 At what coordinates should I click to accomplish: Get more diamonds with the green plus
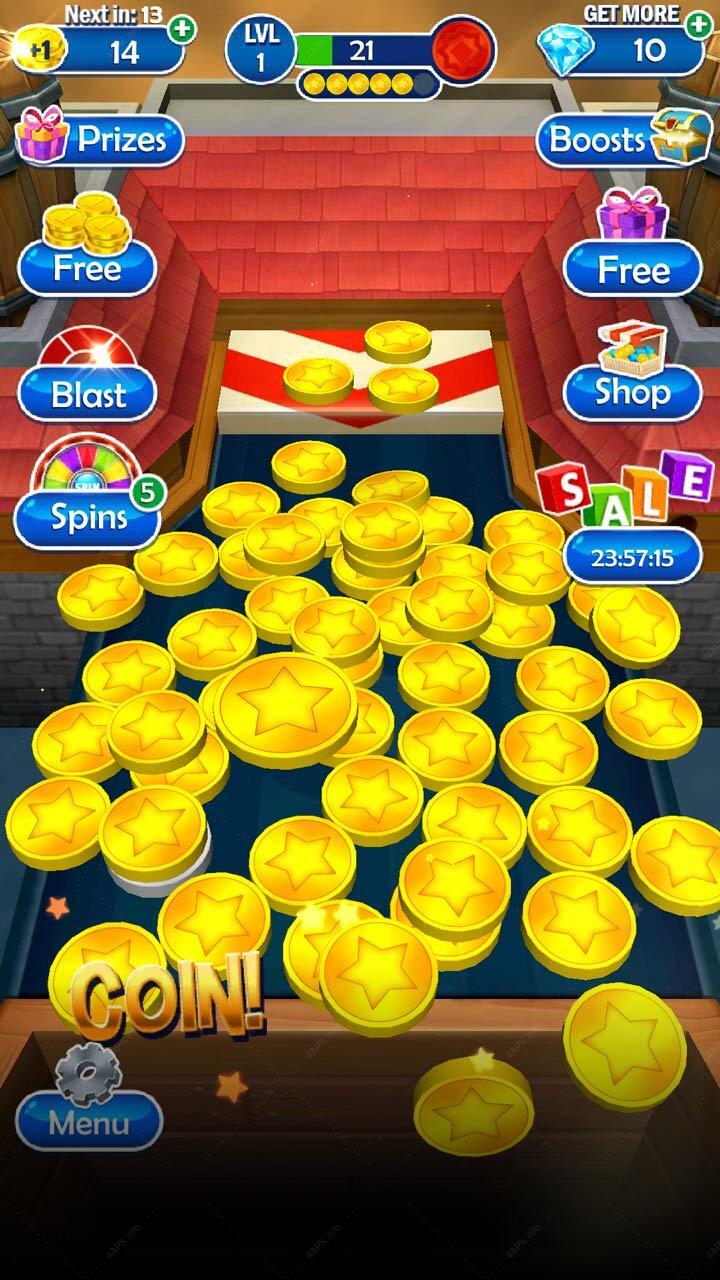[x=698, y=27]
